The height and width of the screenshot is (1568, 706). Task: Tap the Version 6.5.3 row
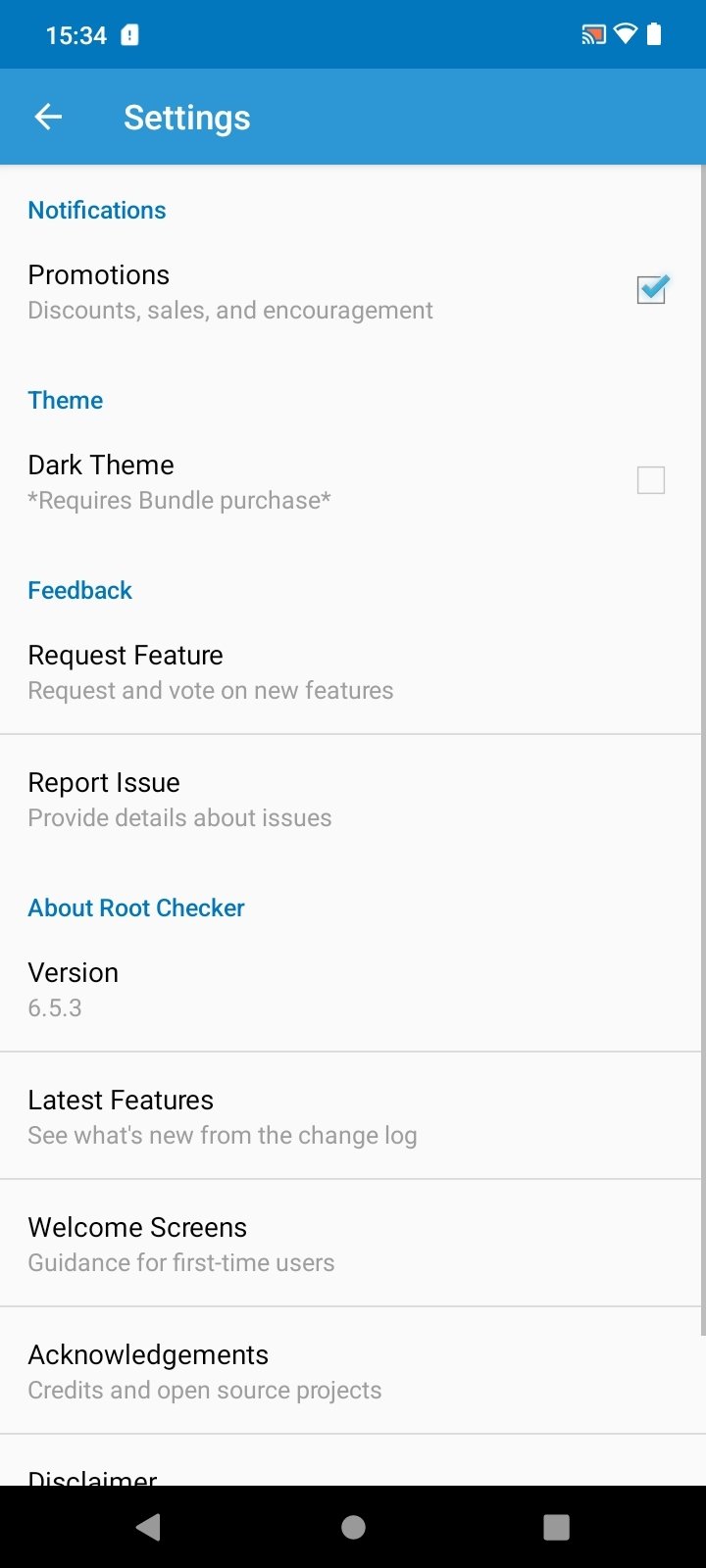(x=351, y=989)
